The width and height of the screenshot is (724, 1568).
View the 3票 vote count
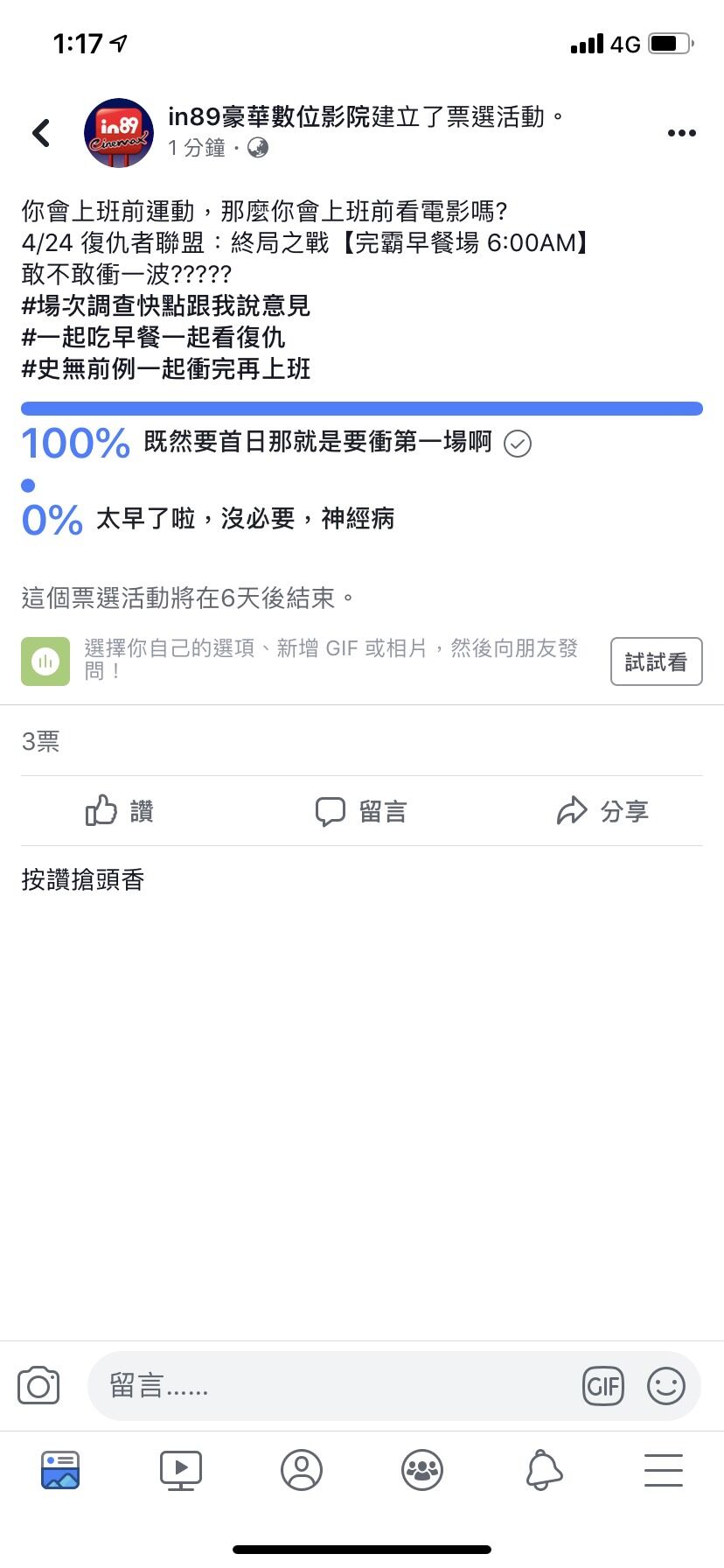(40, 741)
